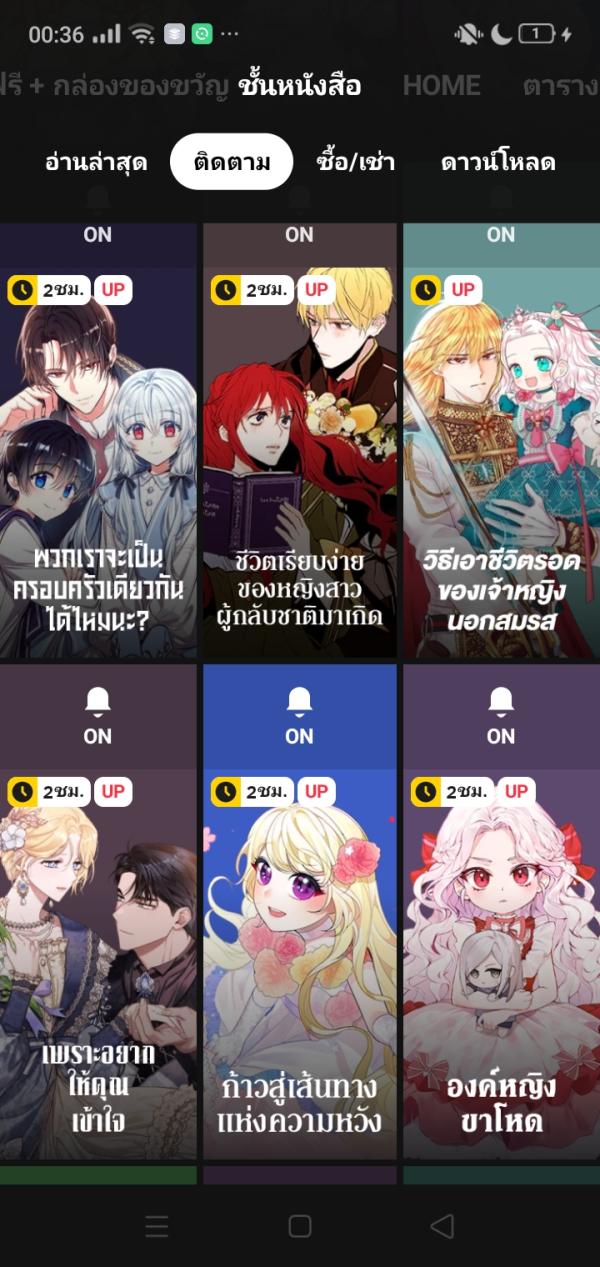Toggle notification bell for องค์หญิงขาโหด
The image size is (600, 1267).
[501, 716]
